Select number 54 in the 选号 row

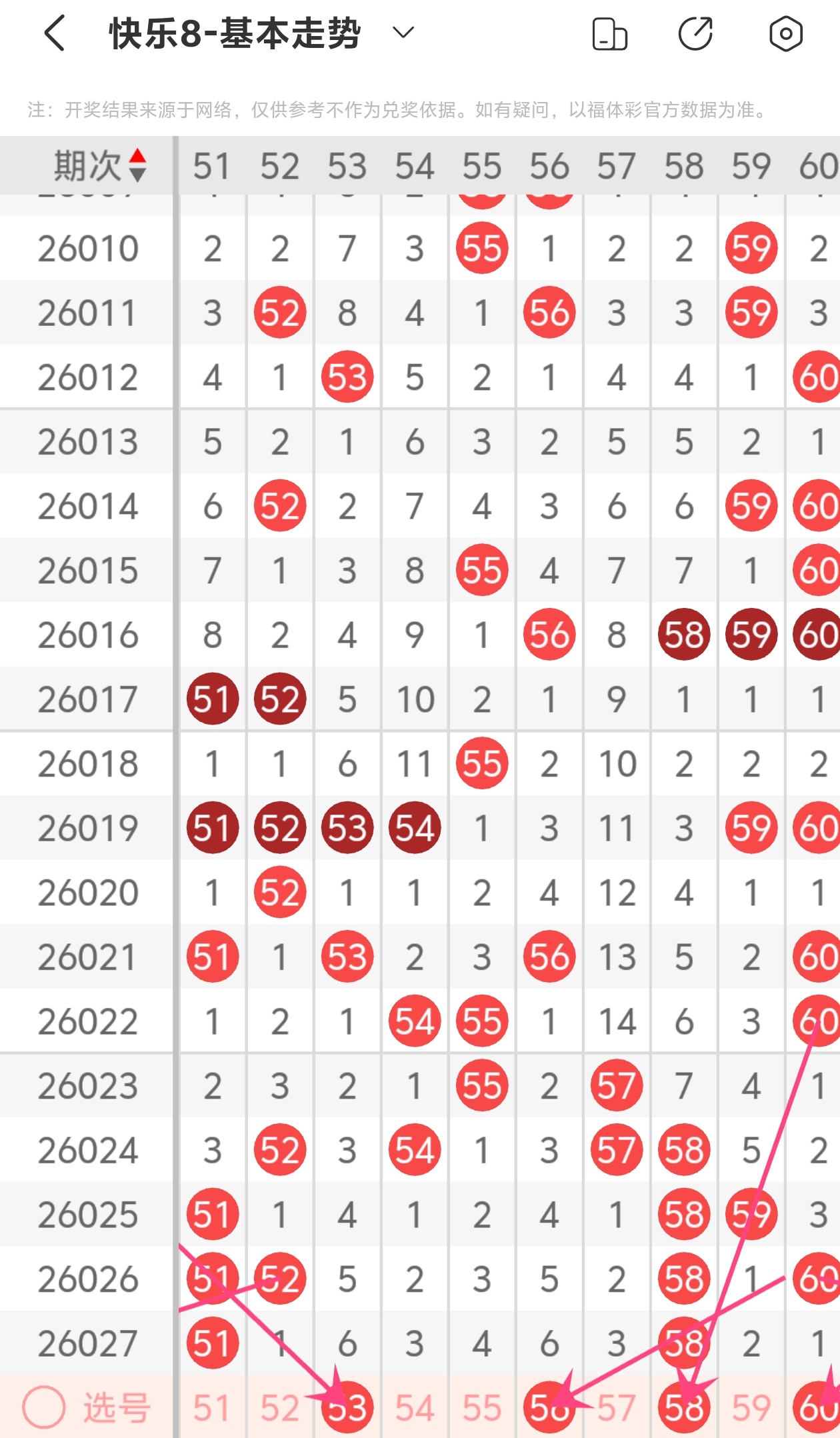(x=415, y=1408)
